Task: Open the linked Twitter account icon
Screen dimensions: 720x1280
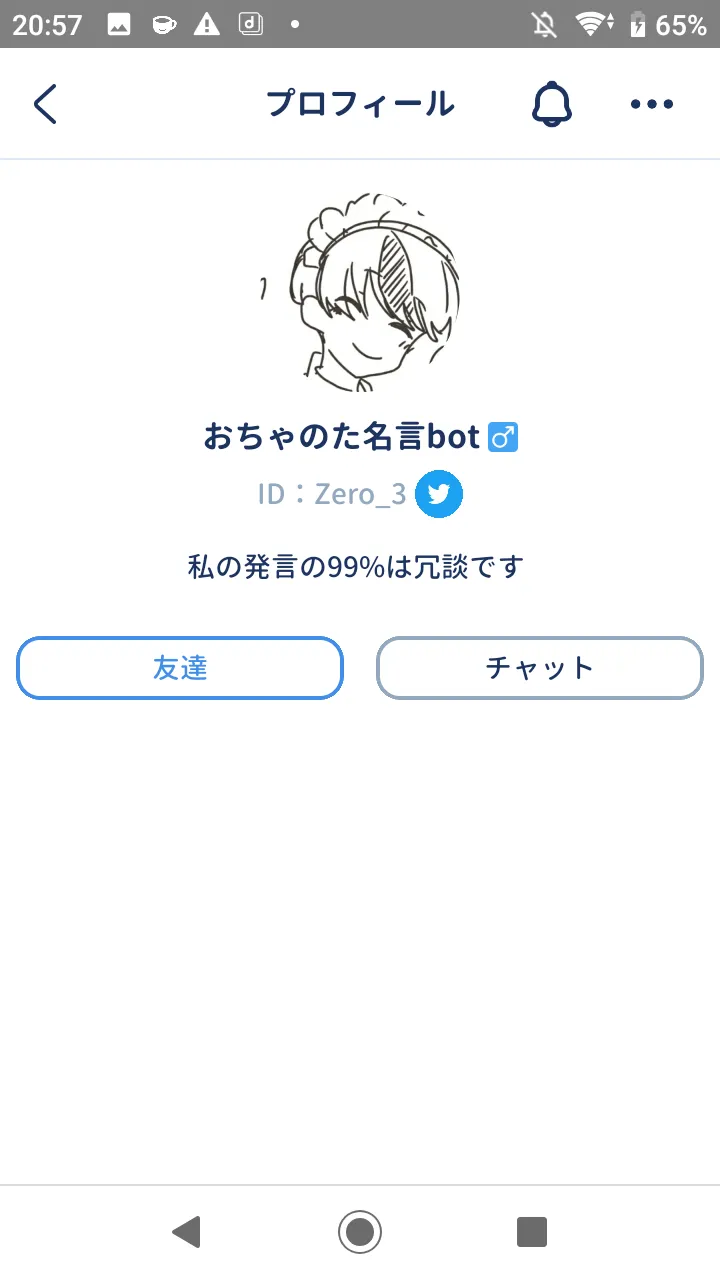Action: click(438, 494)
